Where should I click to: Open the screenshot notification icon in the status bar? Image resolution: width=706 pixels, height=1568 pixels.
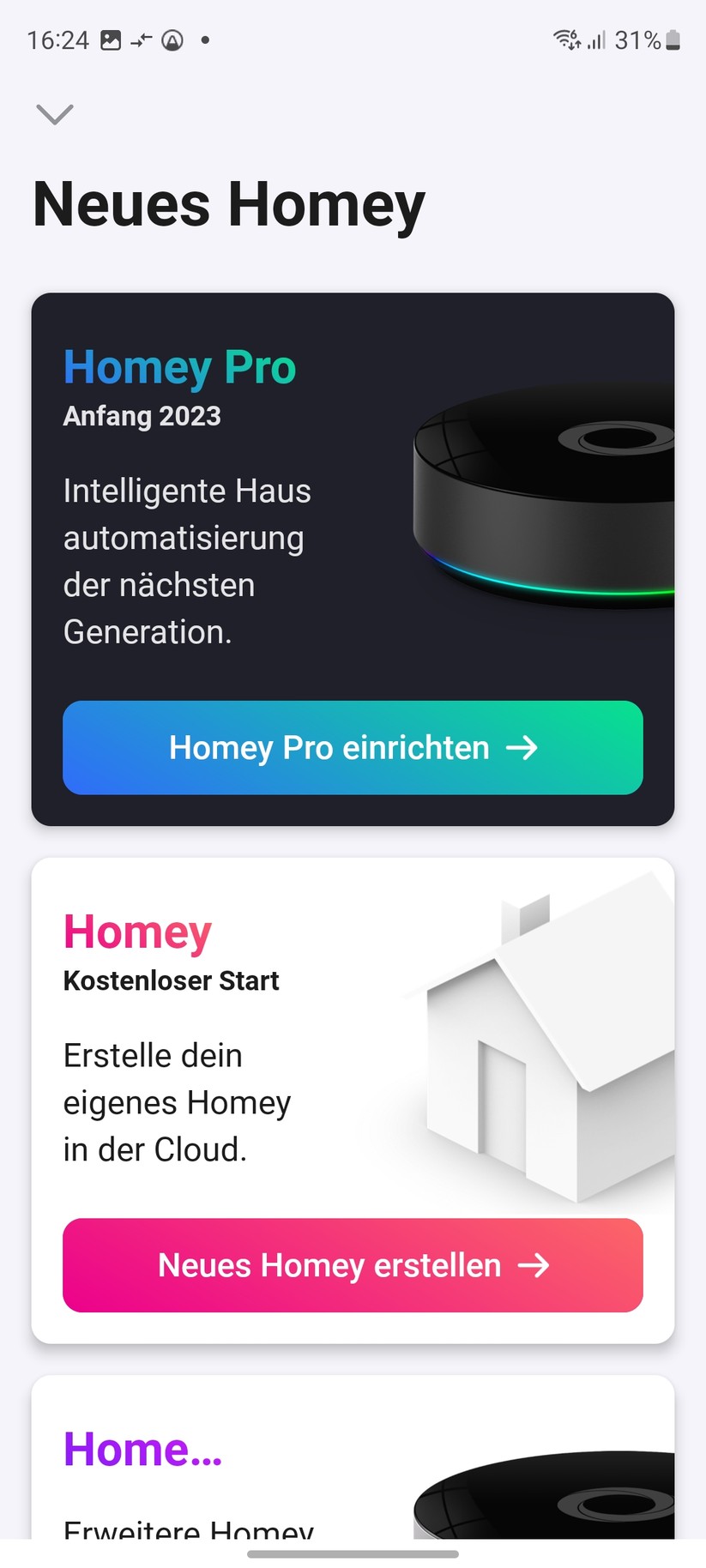[112, 39]
